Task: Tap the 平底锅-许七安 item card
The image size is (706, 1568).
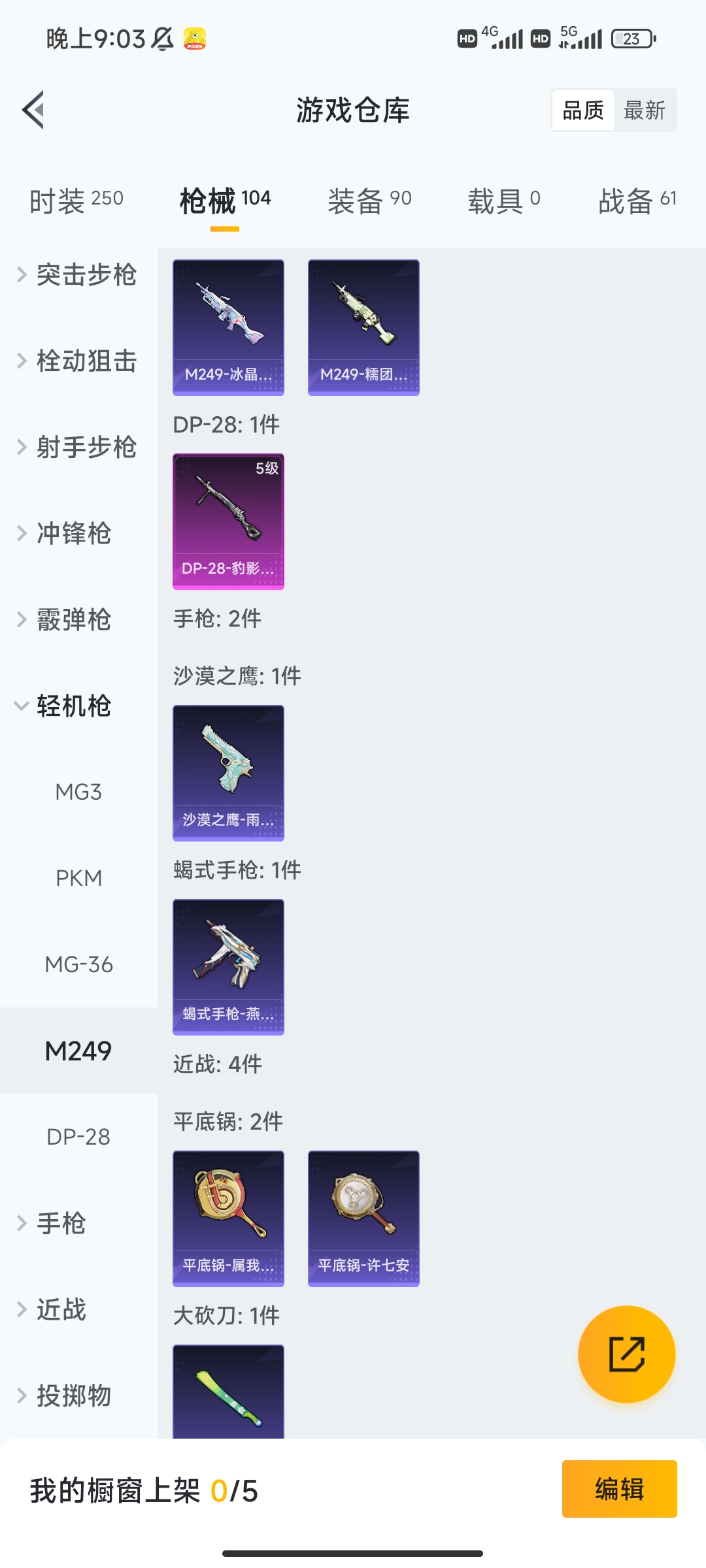Action: click(363, 1217)
